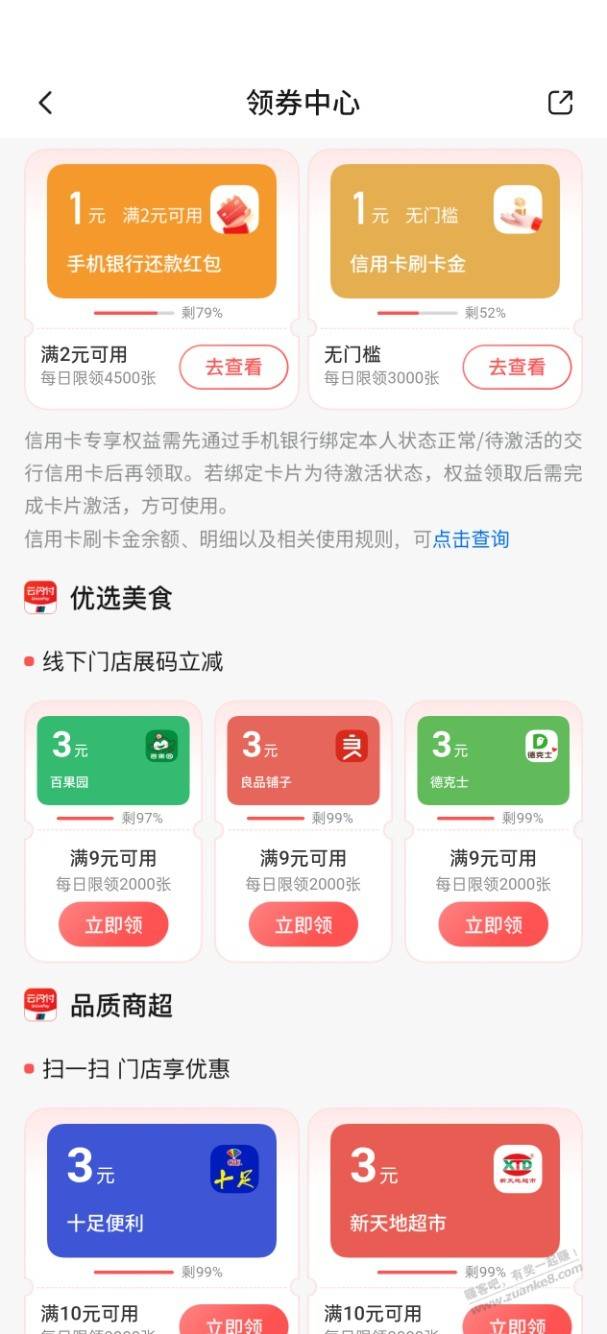This screenshot has height=1334, width=607.
Task: Tap 去查看 for 信用卡刷卡金
Action: coord(516,368)
